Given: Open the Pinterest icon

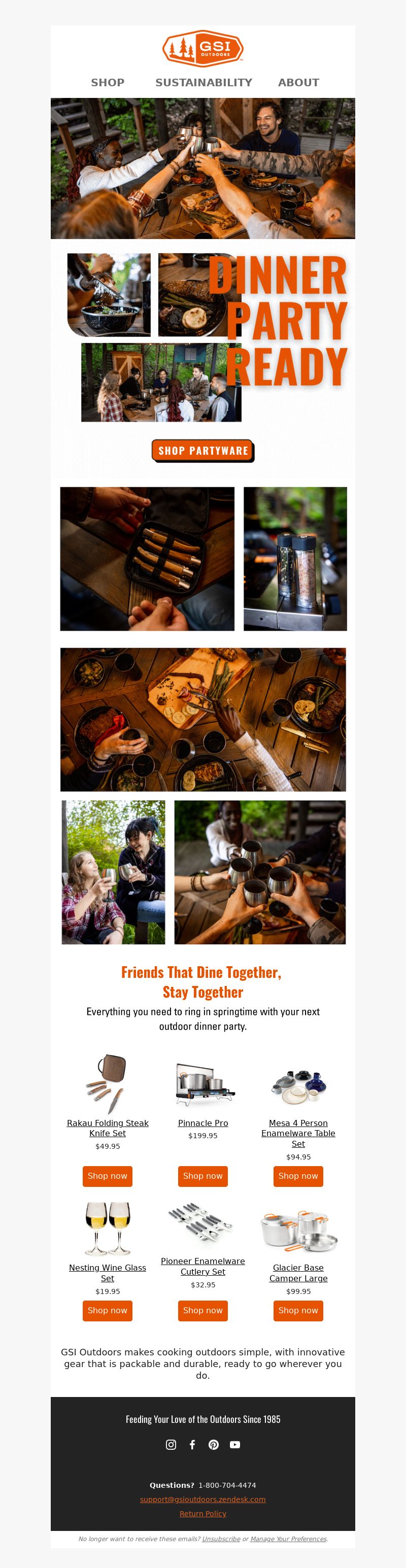Looking at the screenshot, I should coord(214,1444).
